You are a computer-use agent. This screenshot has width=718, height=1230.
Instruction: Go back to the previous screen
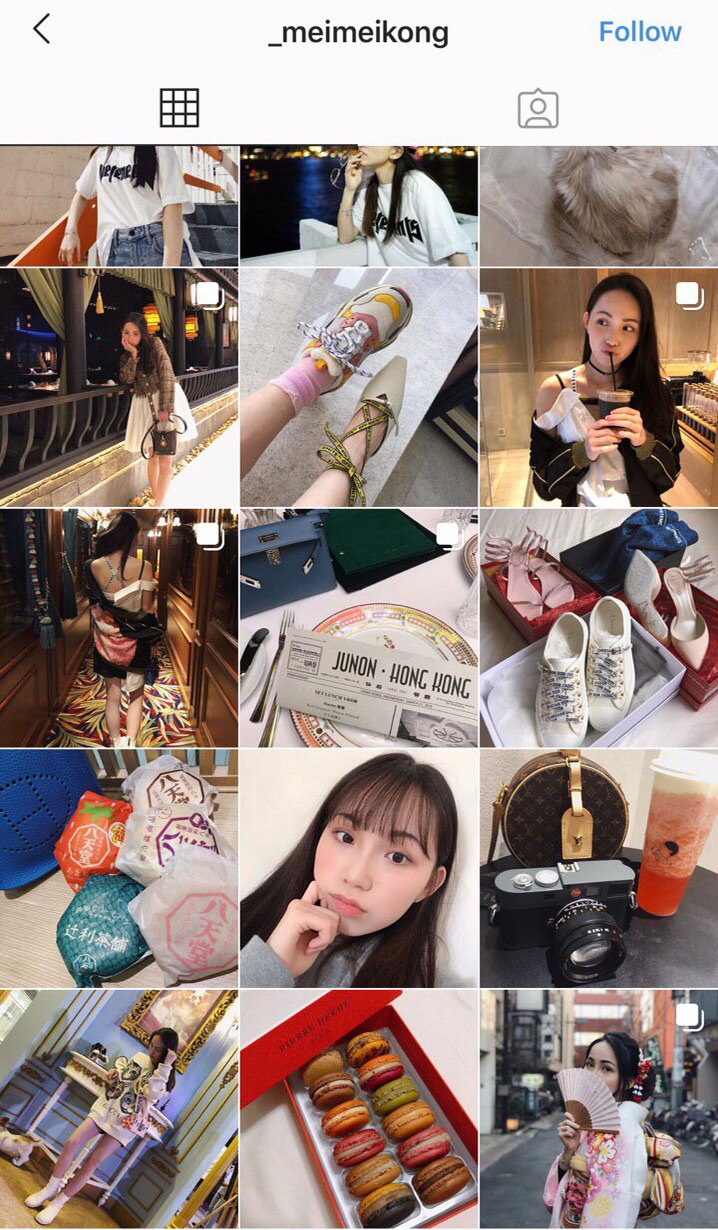(41, 30)
